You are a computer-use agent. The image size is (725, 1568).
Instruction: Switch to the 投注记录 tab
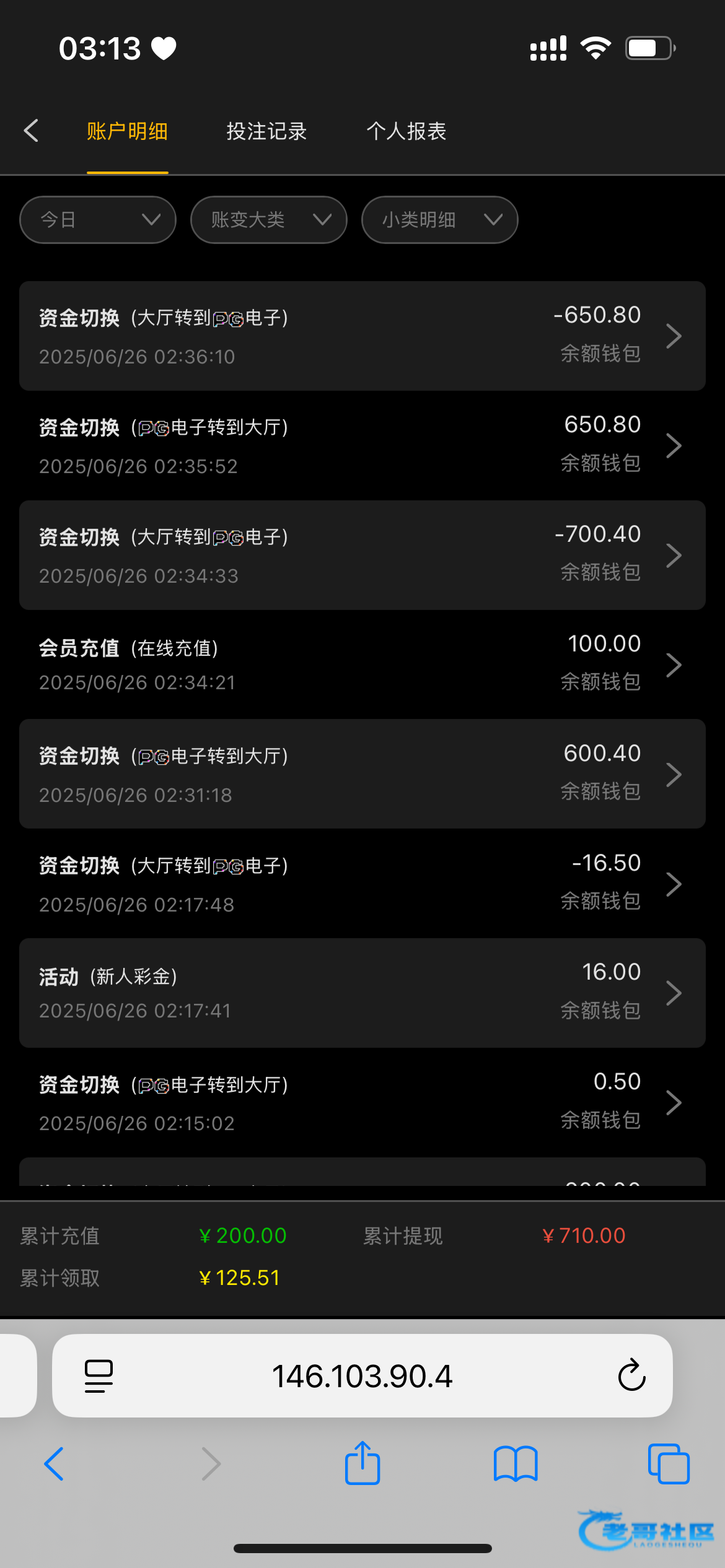tap(266, 131)
